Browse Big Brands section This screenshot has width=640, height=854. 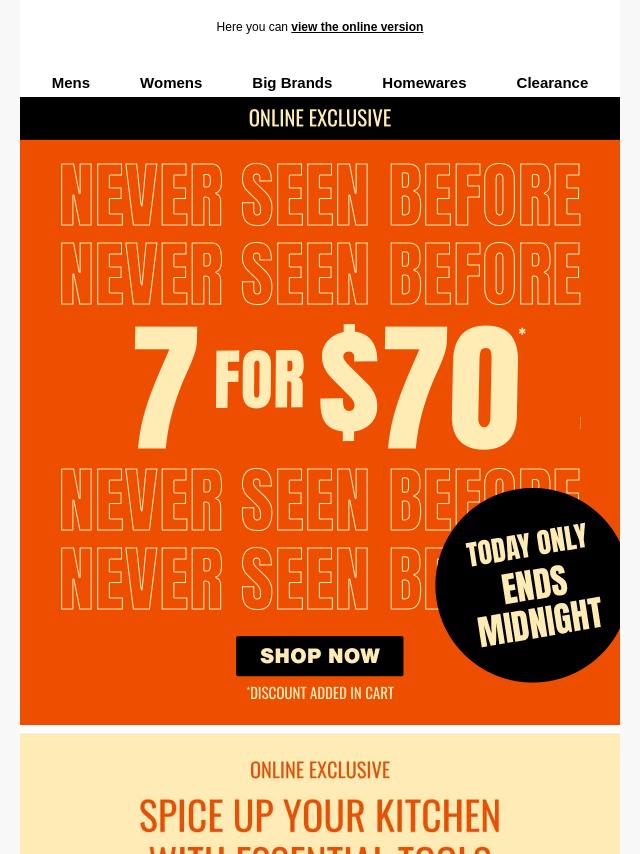click(292, 83)
